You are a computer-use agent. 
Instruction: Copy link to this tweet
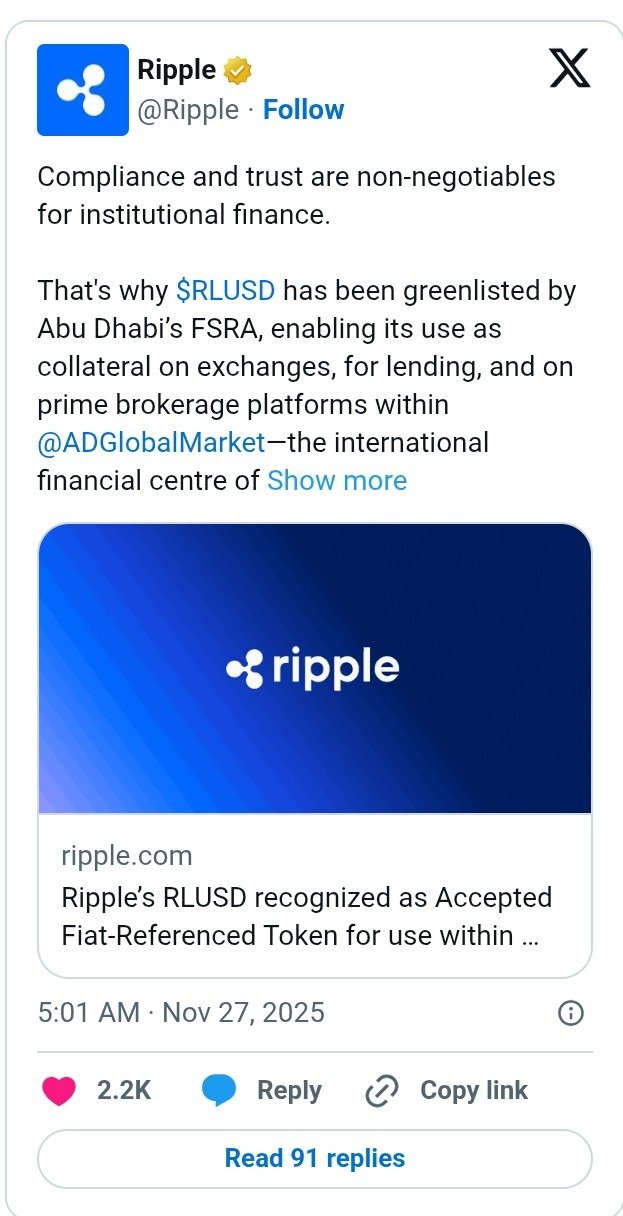(446, 1091)
